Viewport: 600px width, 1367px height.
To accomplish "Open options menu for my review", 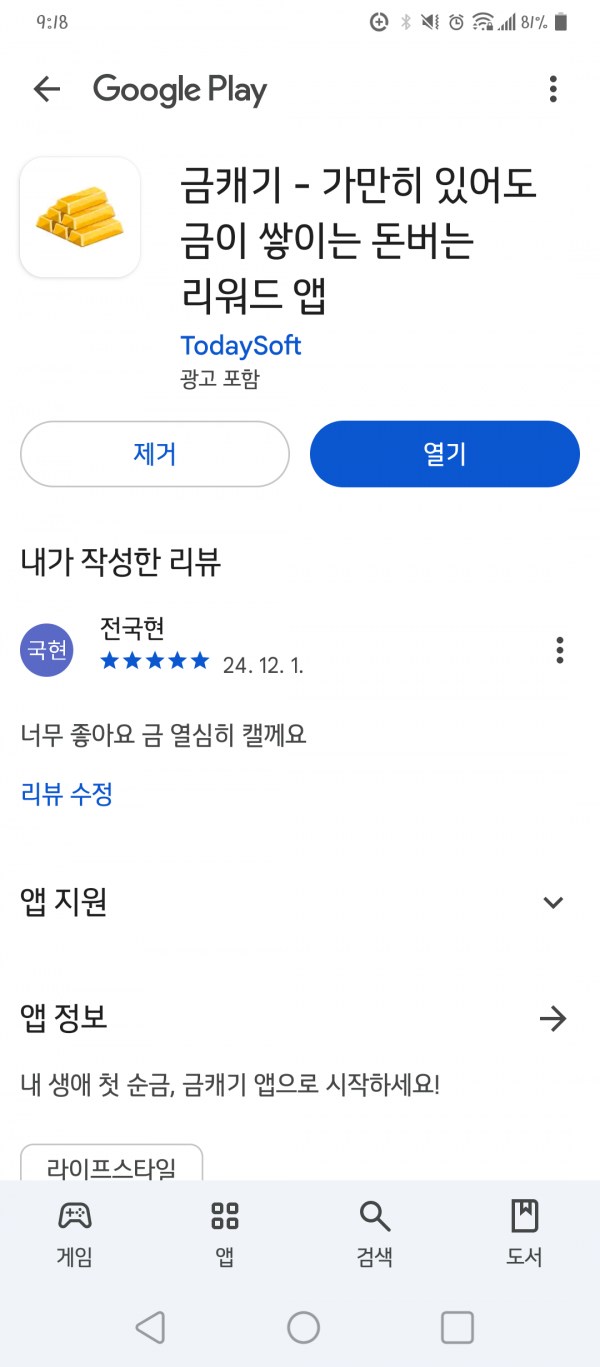I will click(x=560, y=650).
